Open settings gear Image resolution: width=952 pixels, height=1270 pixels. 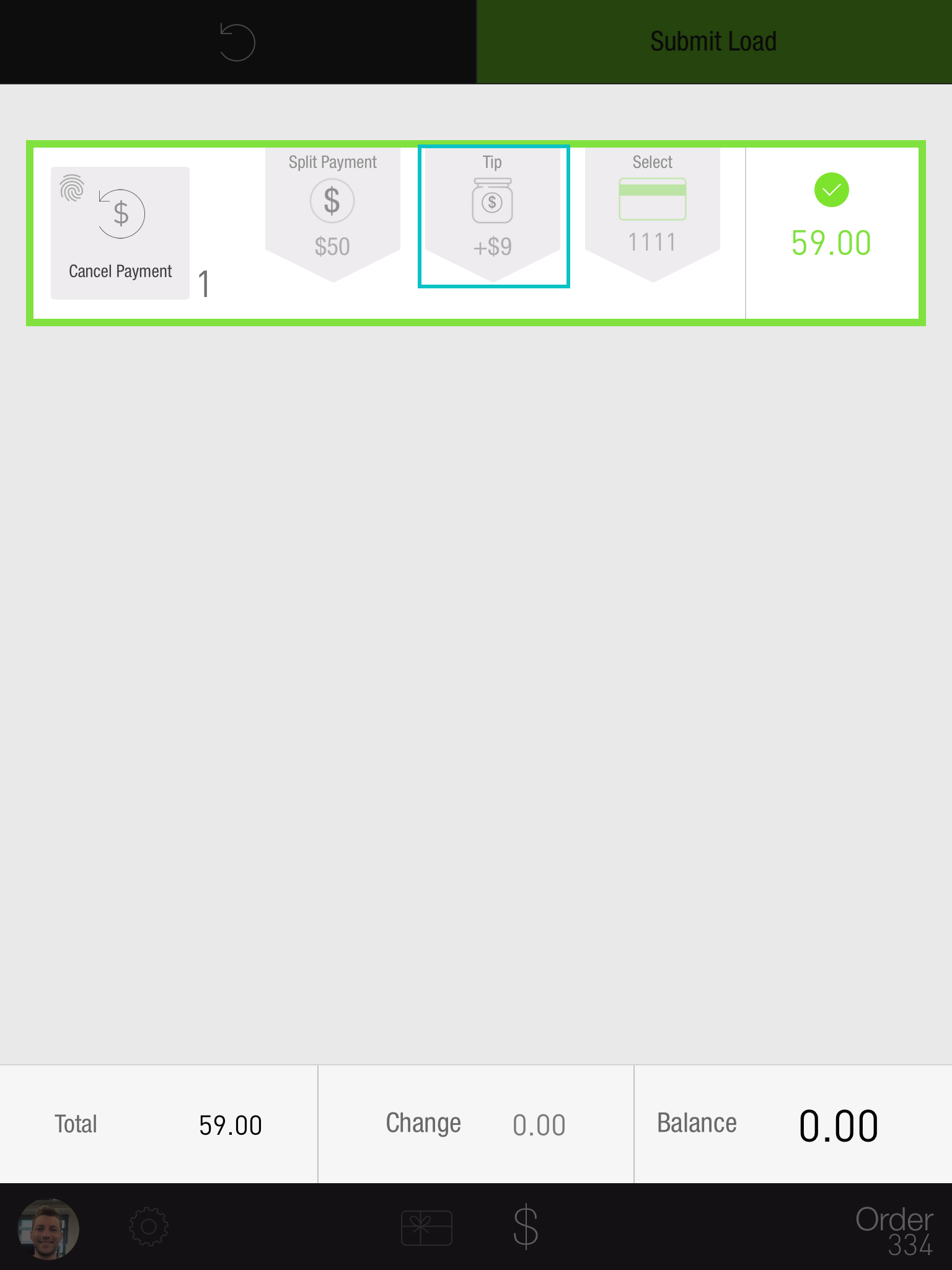[149, 1227]
